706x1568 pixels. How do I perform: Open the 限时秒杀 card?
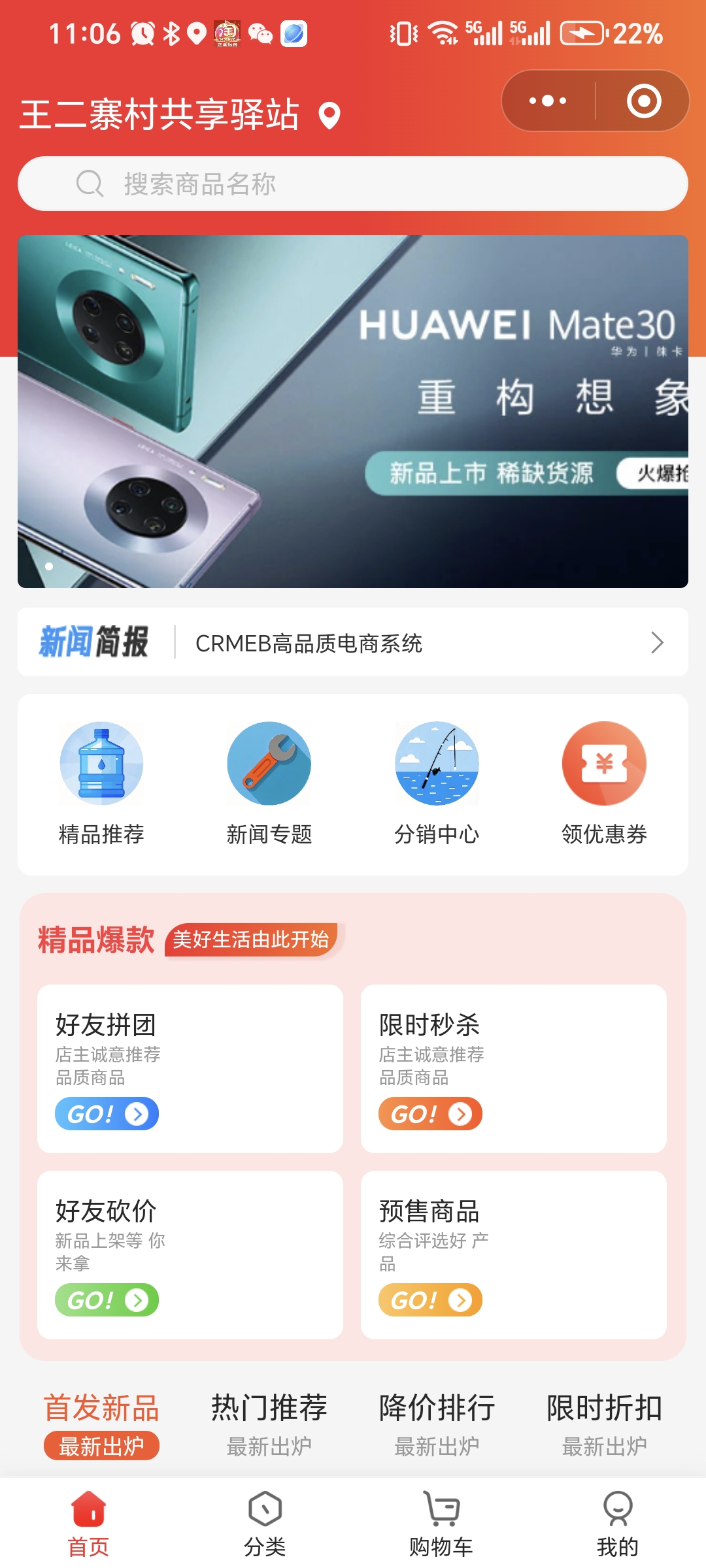click(513, 1069)
